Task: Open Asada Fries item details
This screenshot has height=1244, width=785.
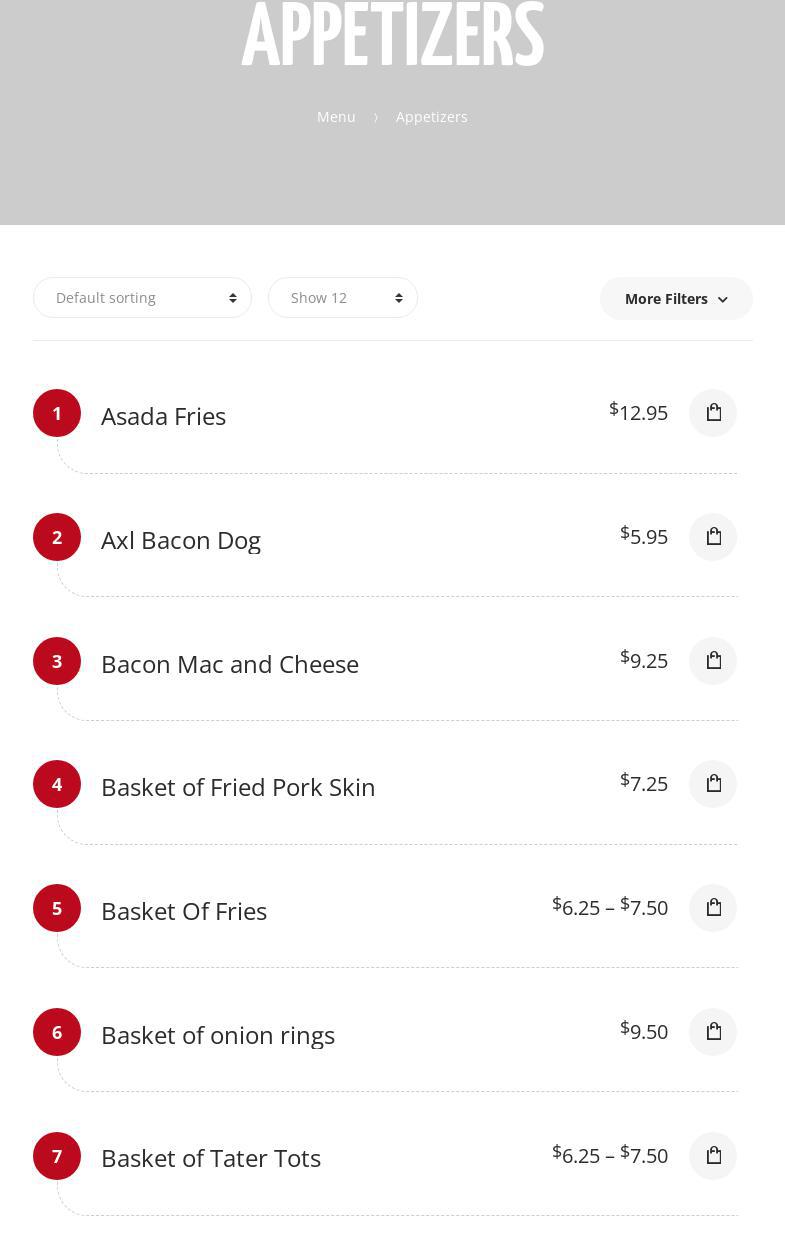Action: tap(163, 416)
